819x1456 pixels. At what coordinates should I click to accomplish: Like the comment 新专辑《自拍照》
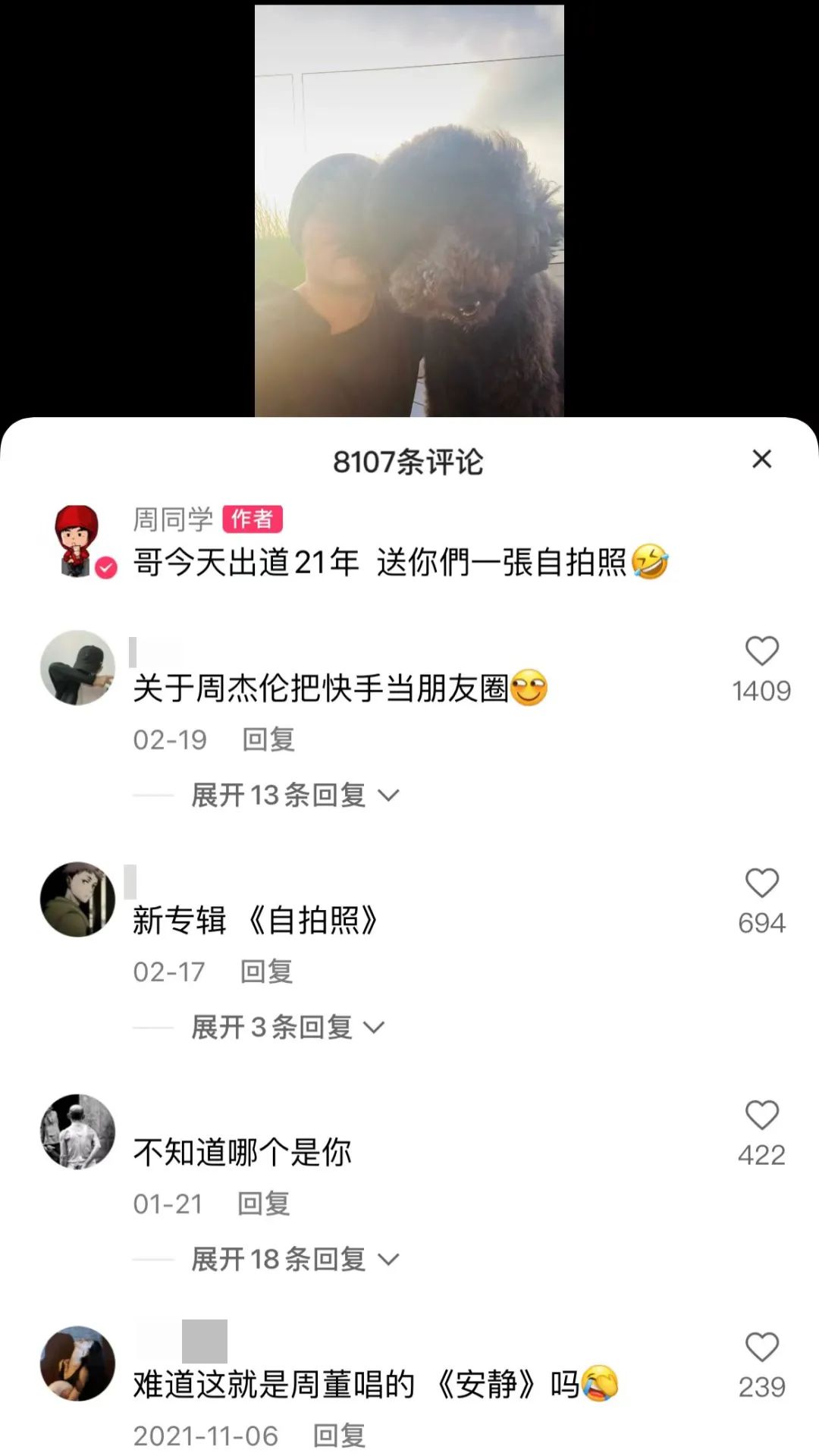point(761,883)
